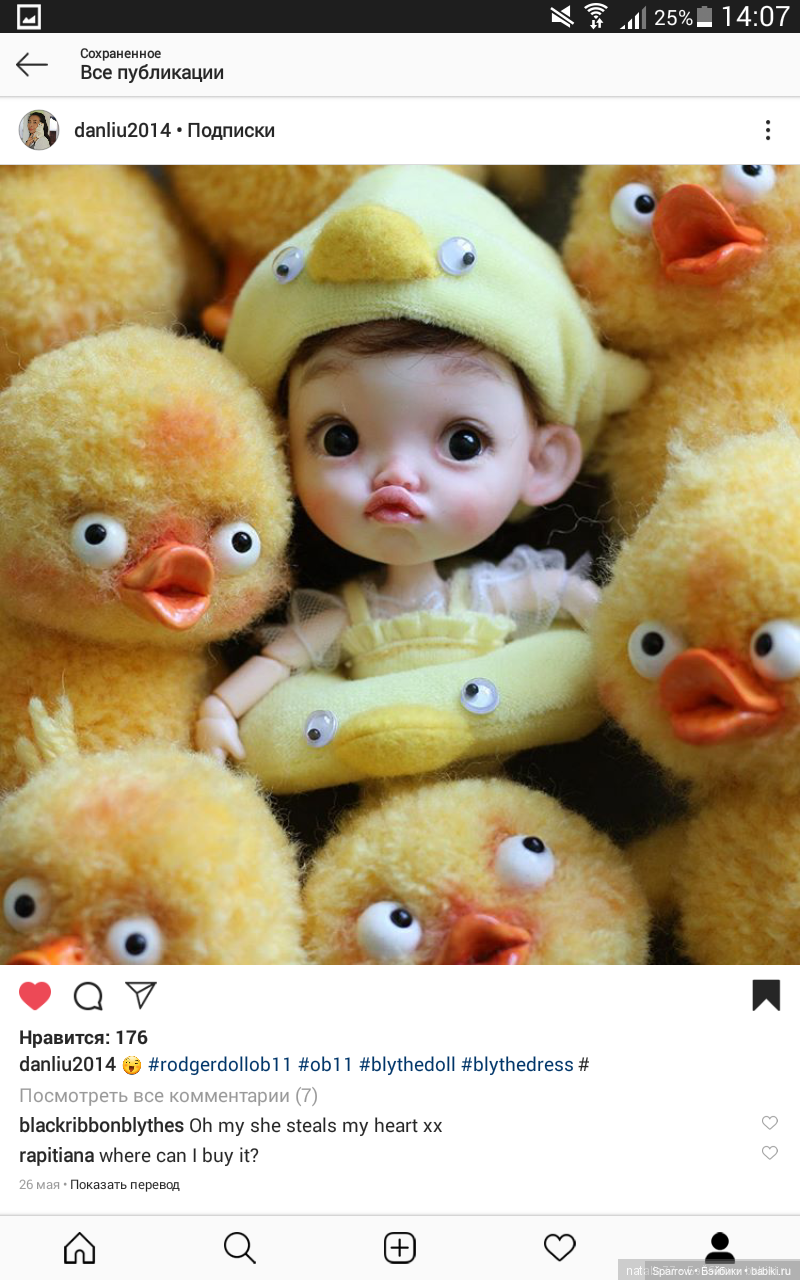The height and width of the screenshot is (1280, 800).
Task: Open the Activity heart tab
Action: point(559,1247)
